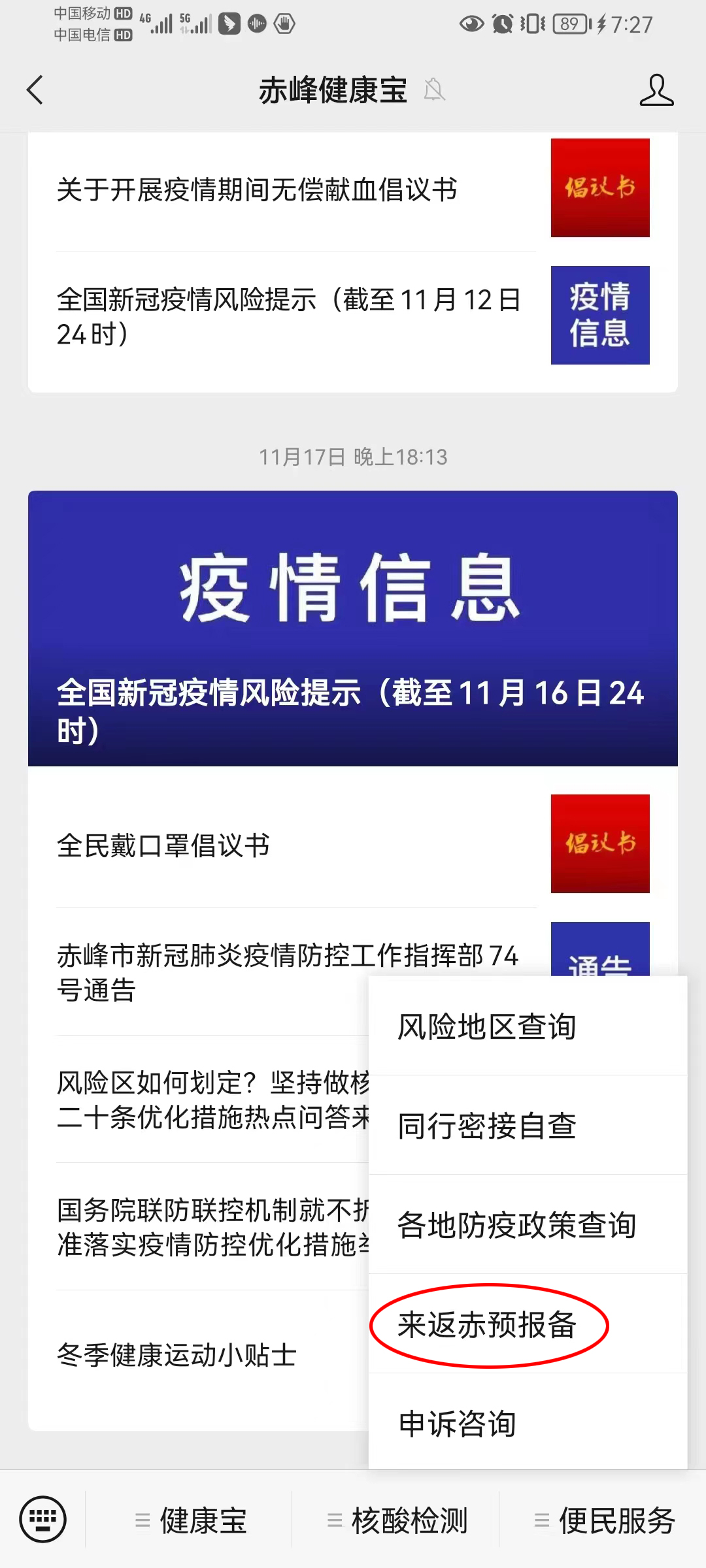Select 风险地区查询 from popup menu
Image resolution: width=706 pixels, height=1568 pixels.
point(527,1026)
